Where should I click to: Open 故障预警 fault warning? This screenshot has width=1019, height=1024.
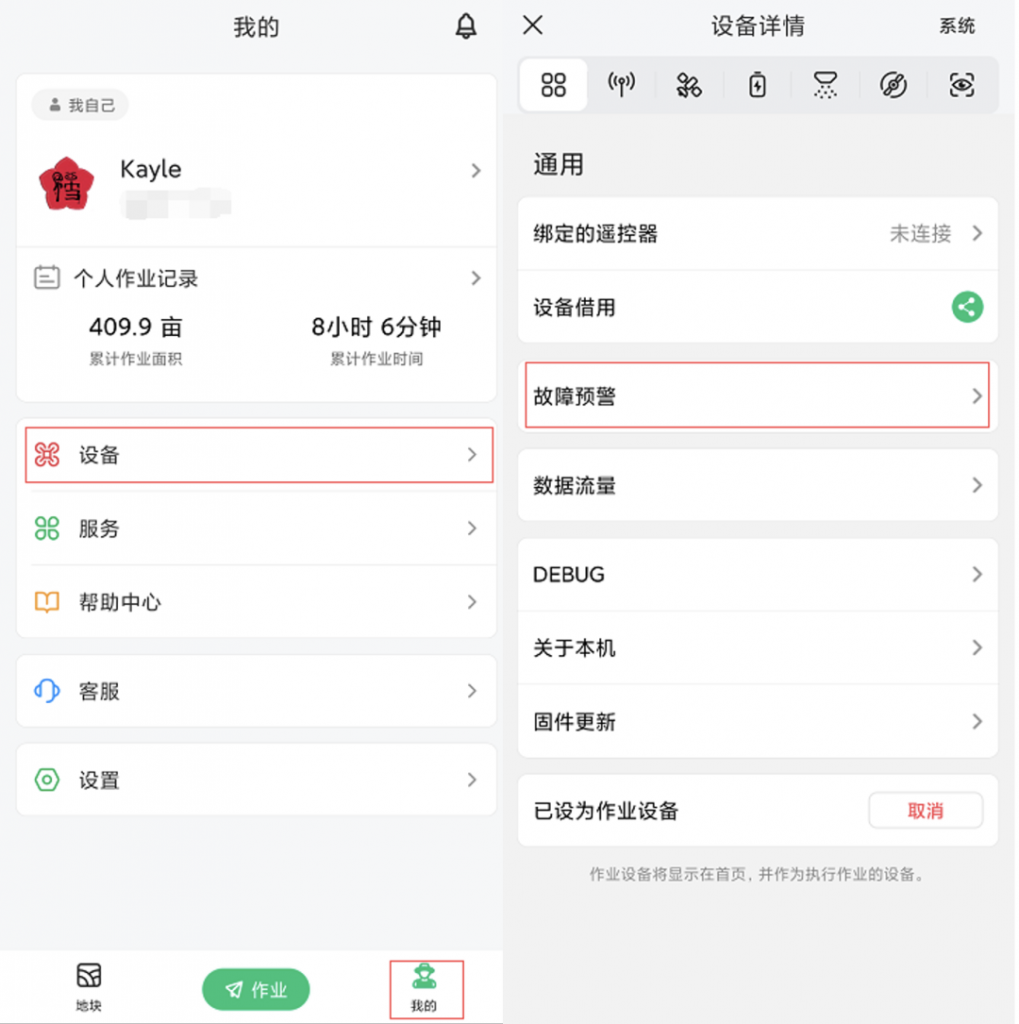(757, 396)
